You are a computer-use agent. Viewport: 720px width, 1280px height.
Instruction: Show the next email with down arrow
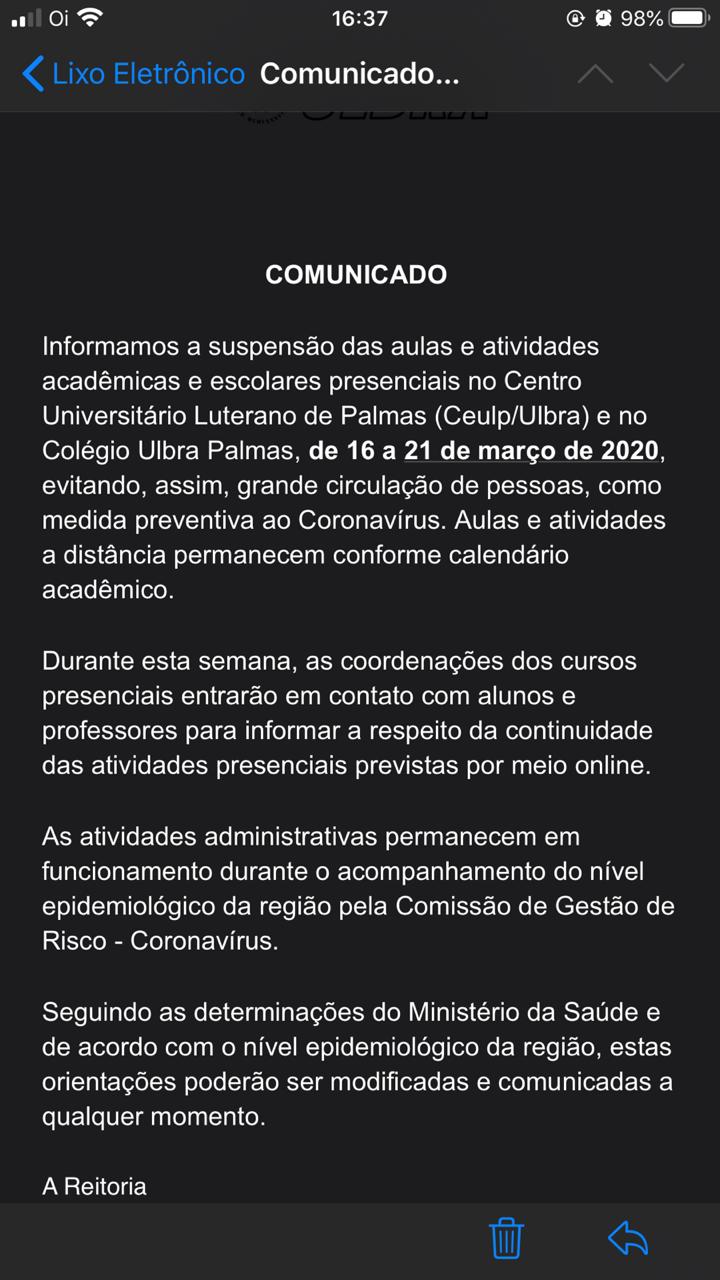tap(666, 73)
